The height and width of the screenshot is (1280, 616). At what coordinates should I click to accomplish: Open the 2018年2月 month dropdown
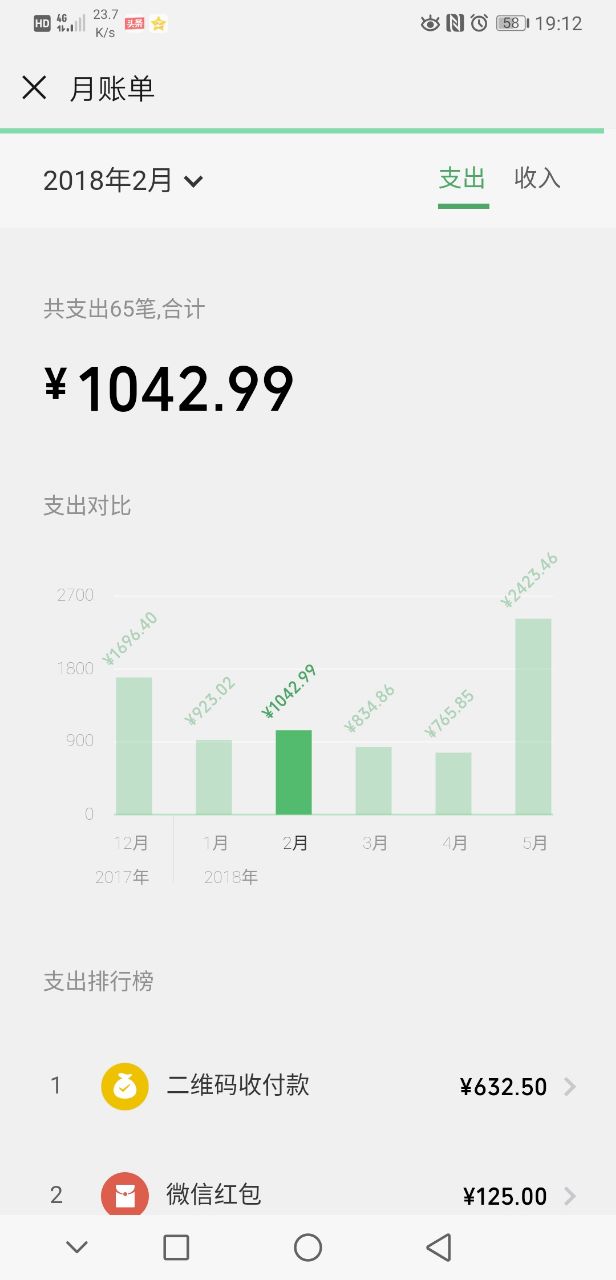123,181
